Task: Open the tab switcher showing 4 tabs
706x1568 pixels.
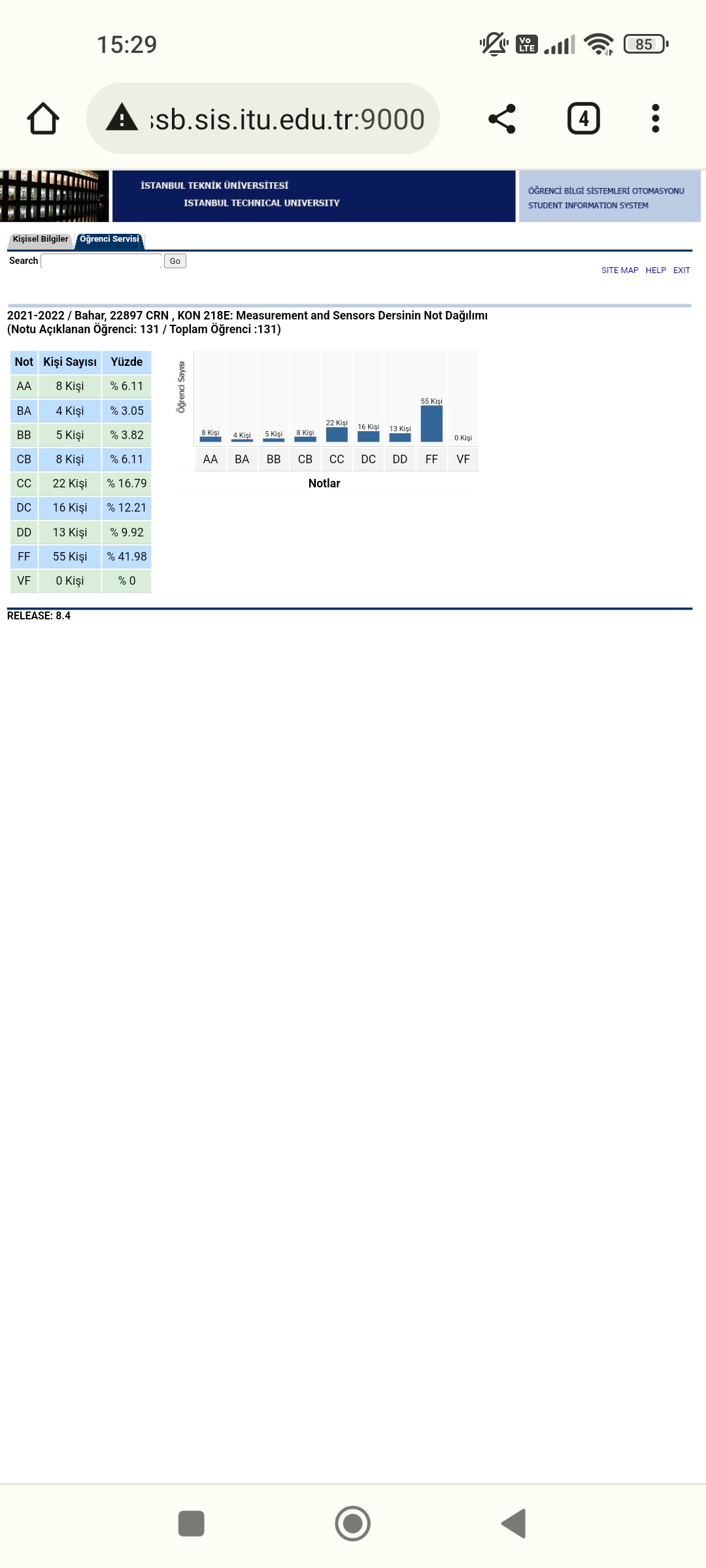Action: (583, 119)
